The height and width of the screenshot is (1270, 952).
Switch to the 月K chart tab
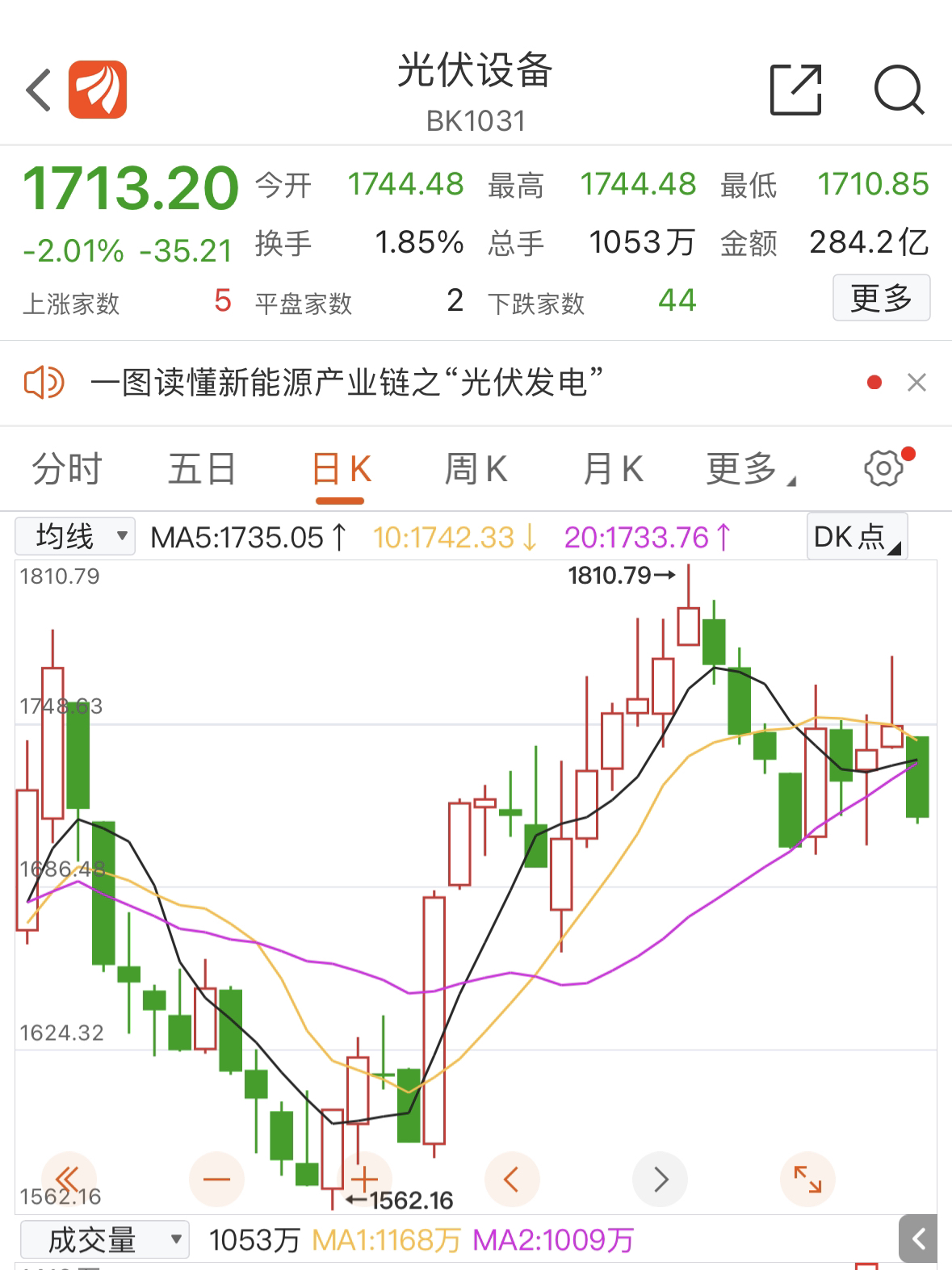point(613,469)
